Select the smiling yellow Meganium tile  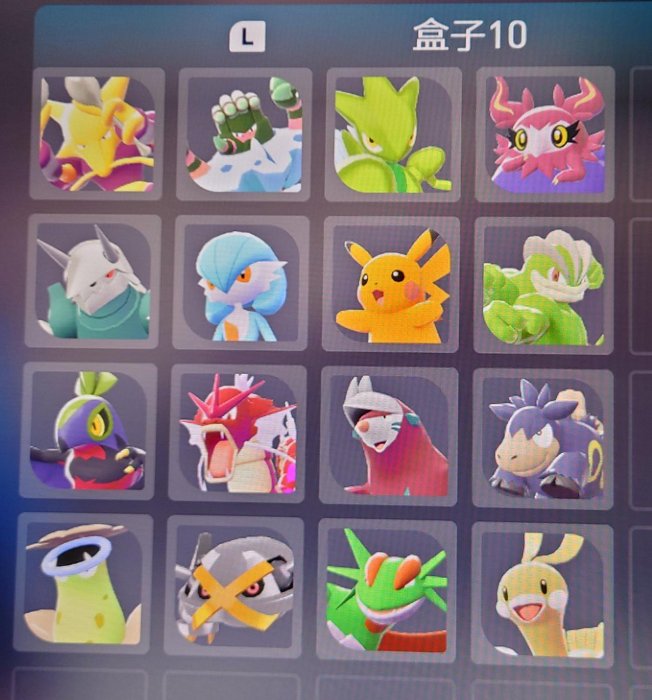click(x=540, y=594)
